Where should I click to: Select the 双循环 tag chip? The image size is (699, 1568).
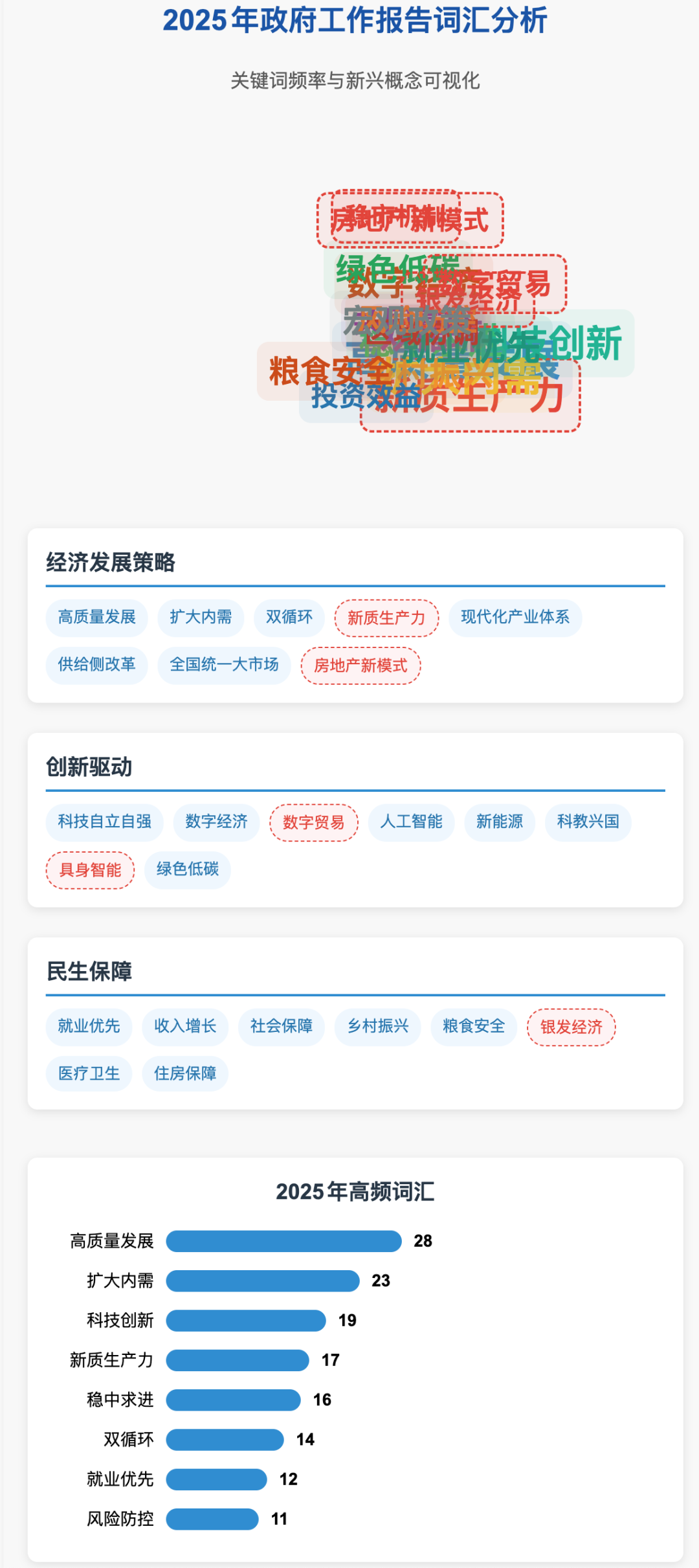tap(289, 618)
